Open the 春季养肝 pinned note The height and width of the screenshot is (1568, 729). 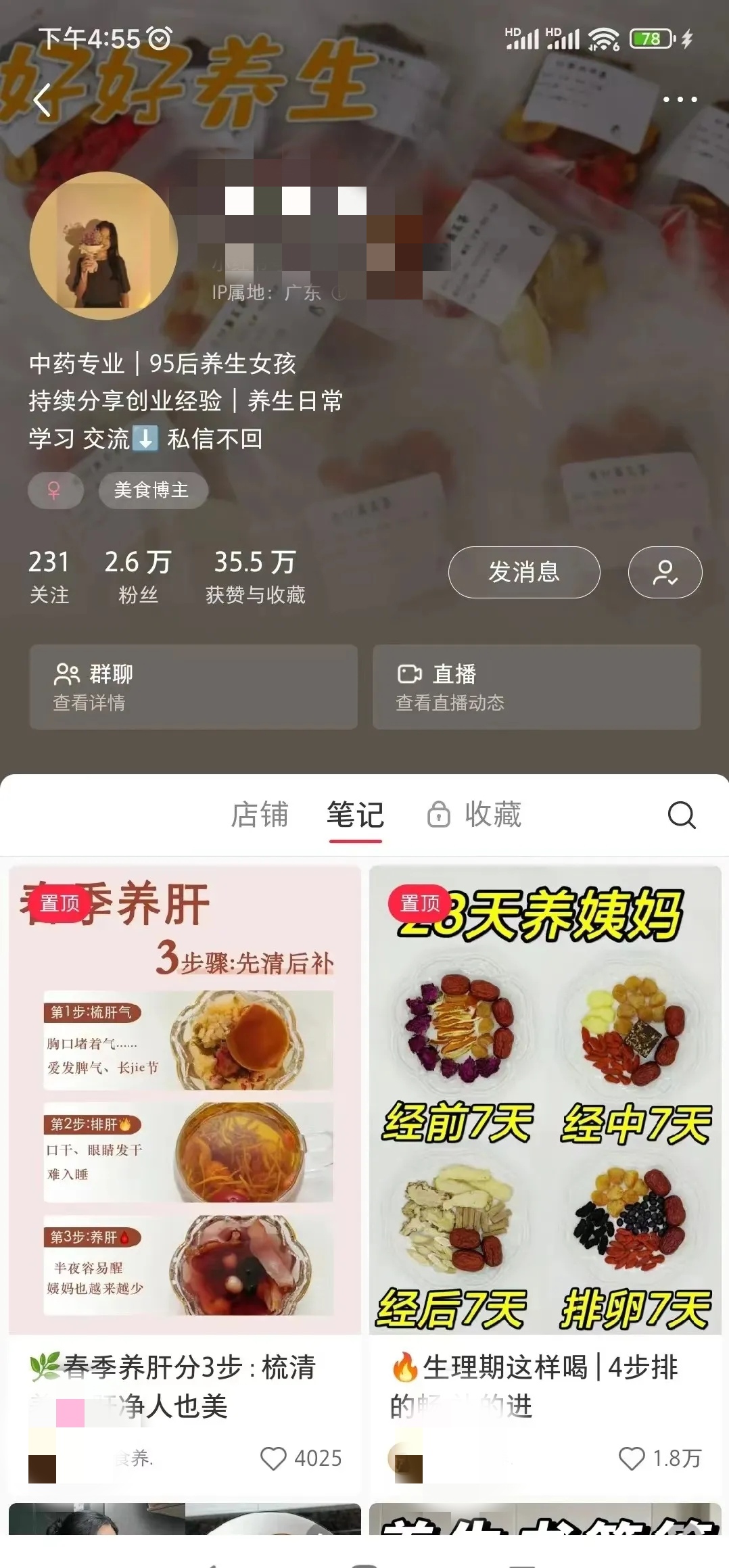point(185,1099)
